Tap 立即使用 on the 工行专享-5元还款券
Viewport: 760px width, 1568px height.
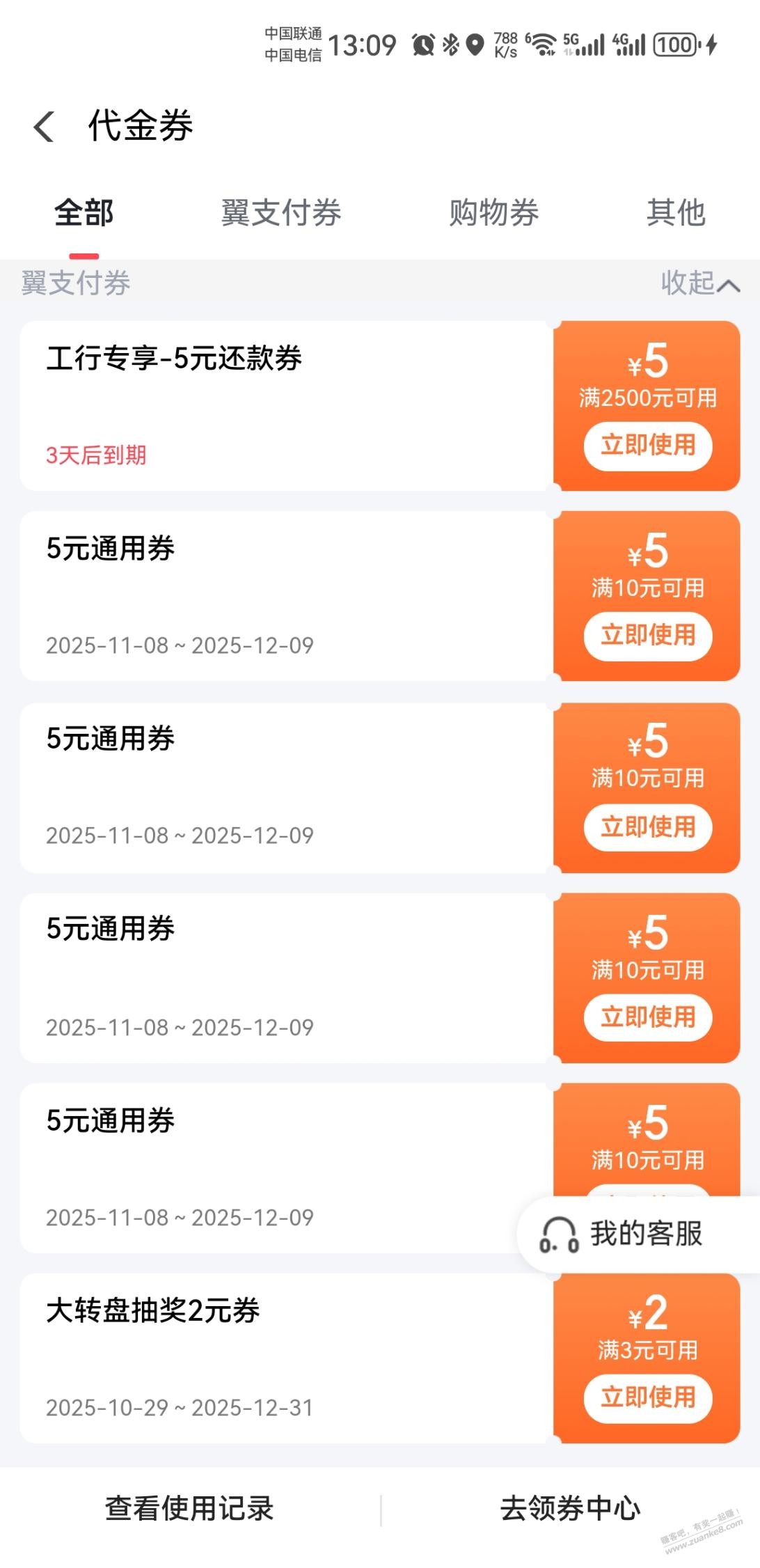point(647,445)
